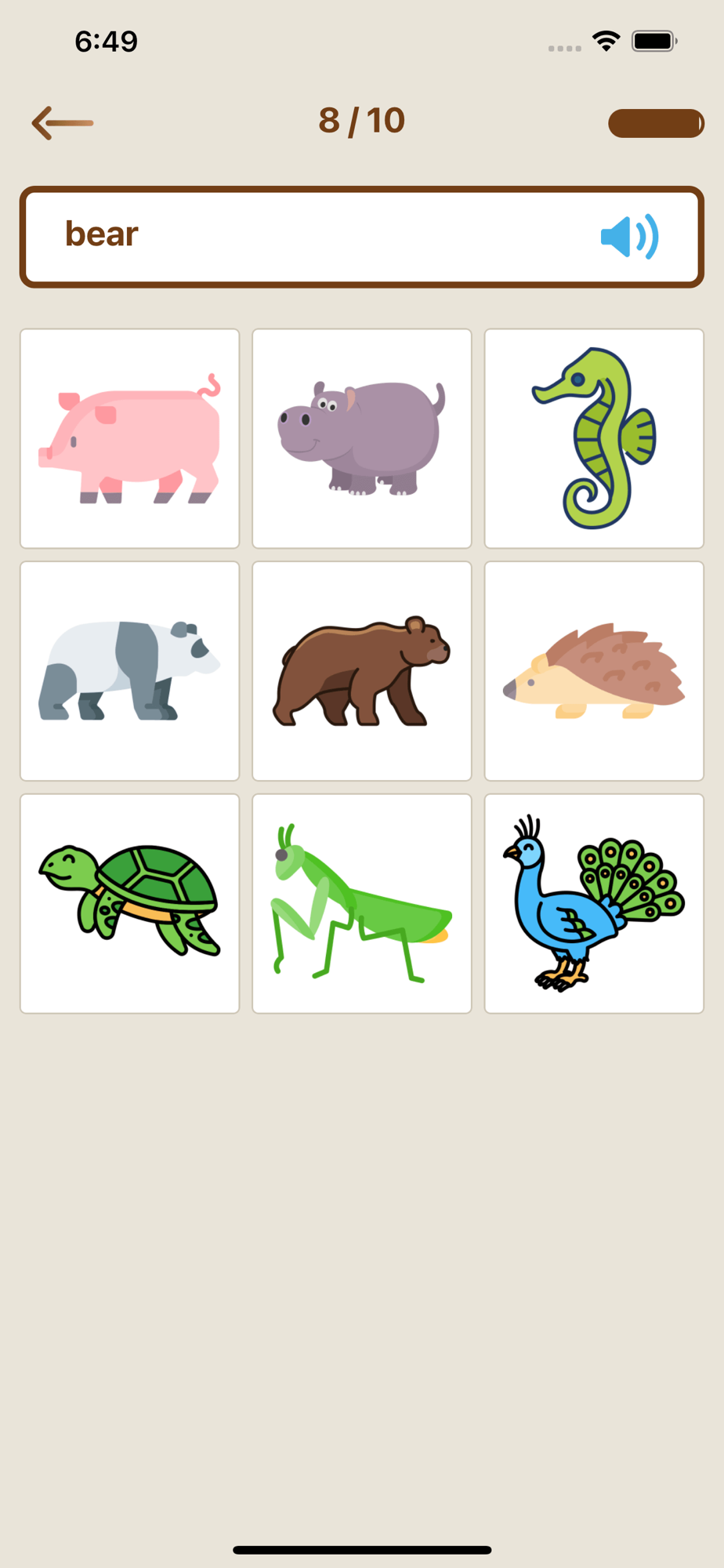Choose the hedgehog picture

point(594,671)
